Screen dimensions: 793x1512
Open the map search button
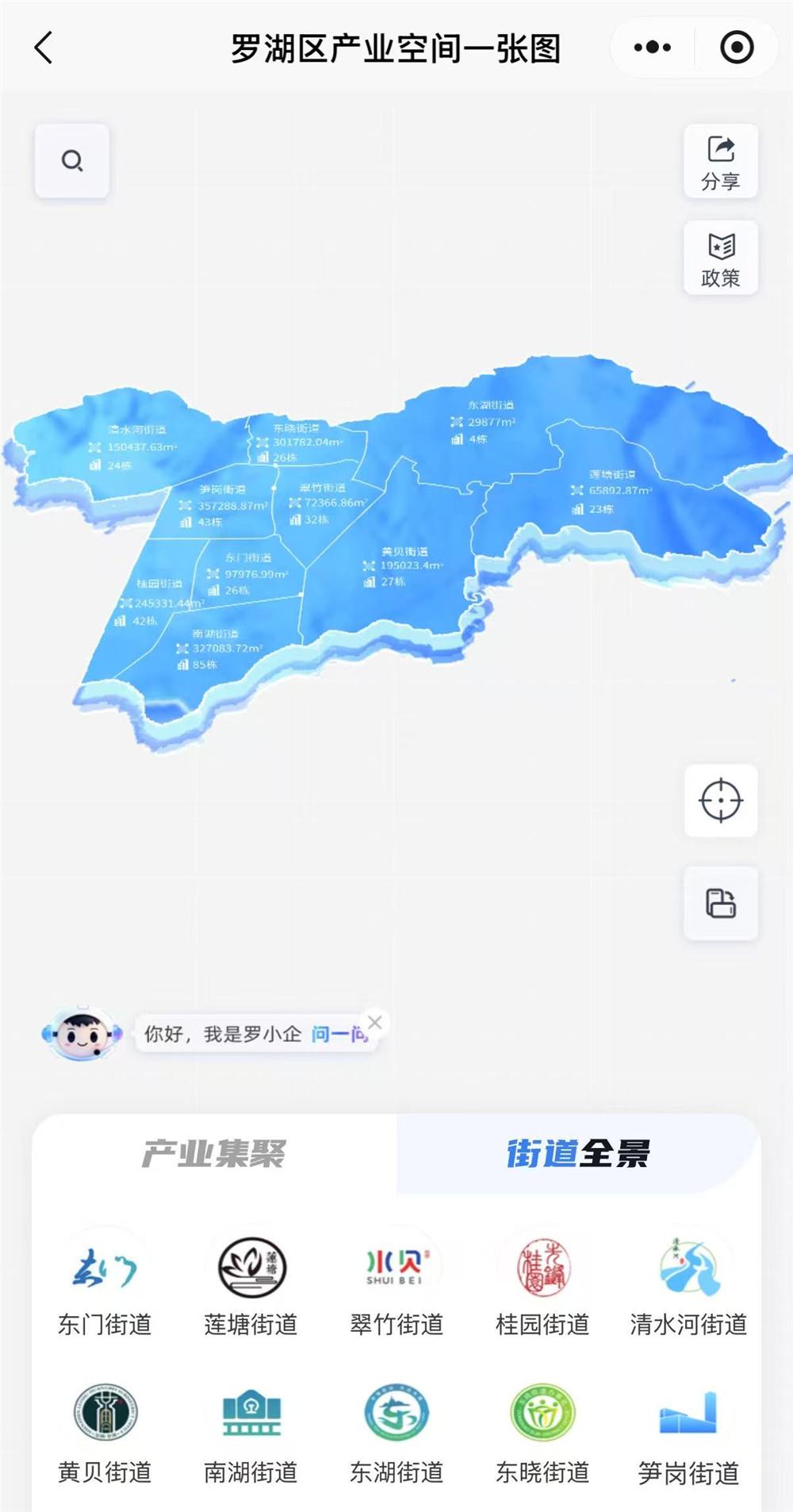pyautogui.click(x=72, y=161)
